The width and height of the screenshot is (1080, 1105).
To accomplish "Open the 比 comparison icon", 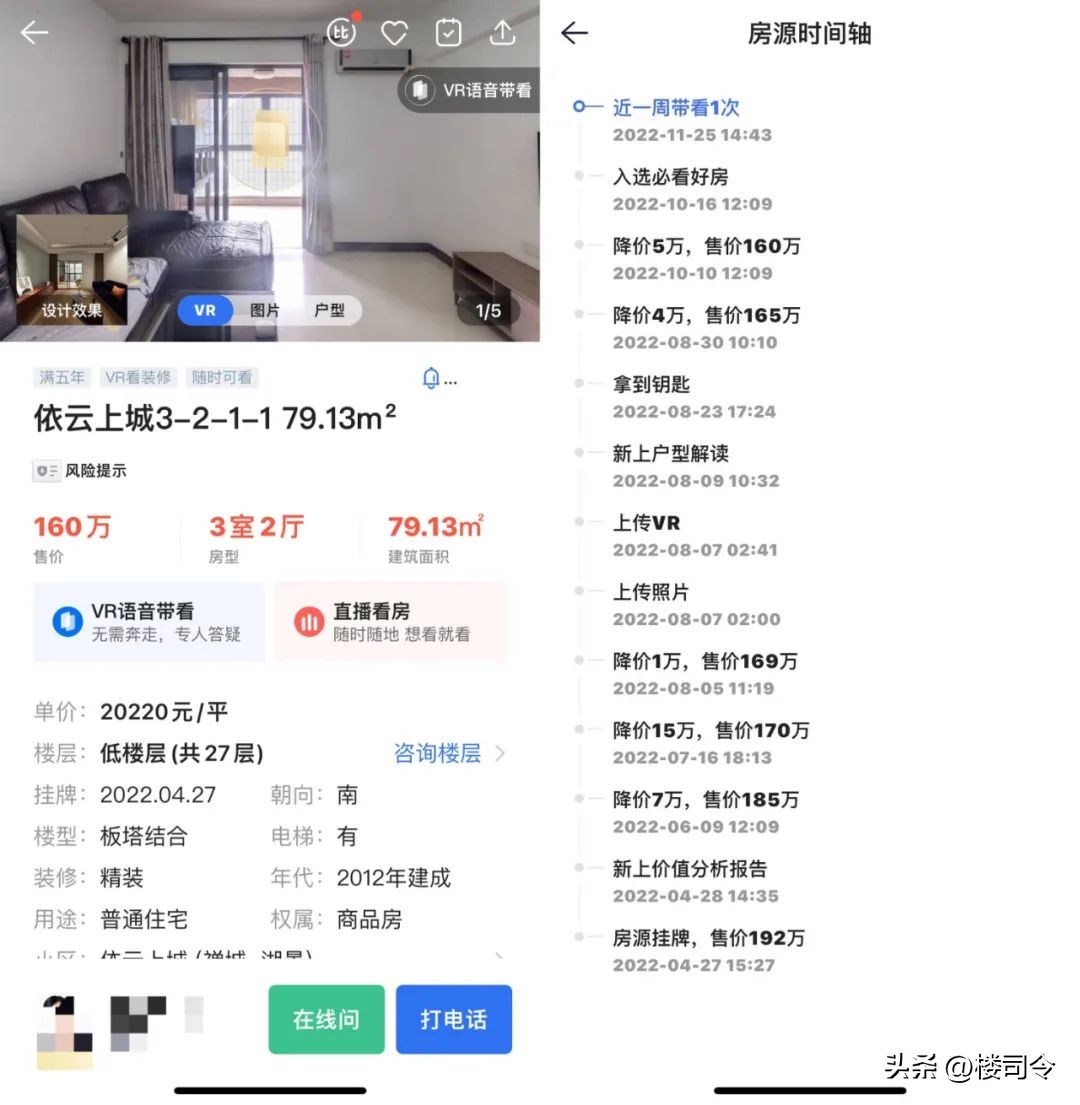I will (341, 32).
